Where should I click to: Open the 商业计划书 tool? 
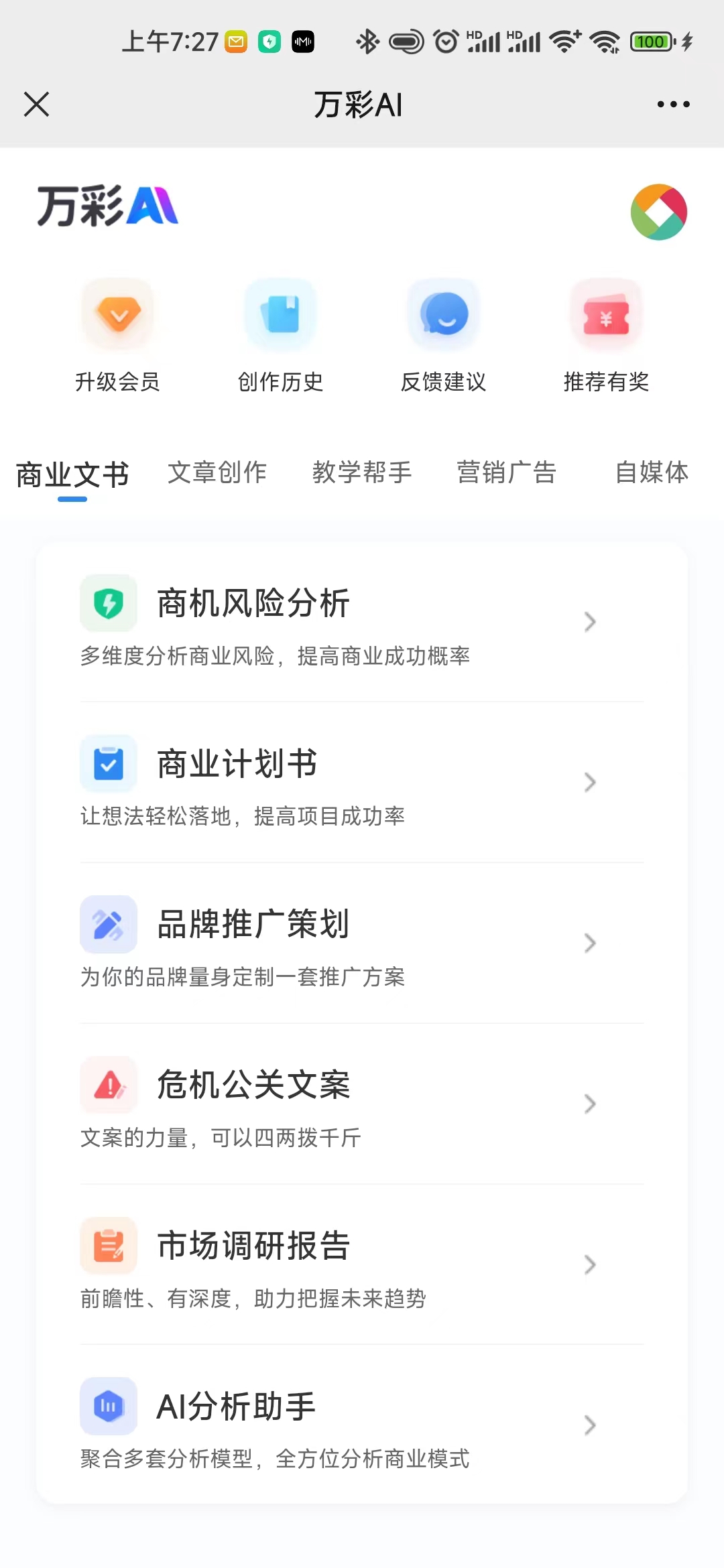(362, 783)
